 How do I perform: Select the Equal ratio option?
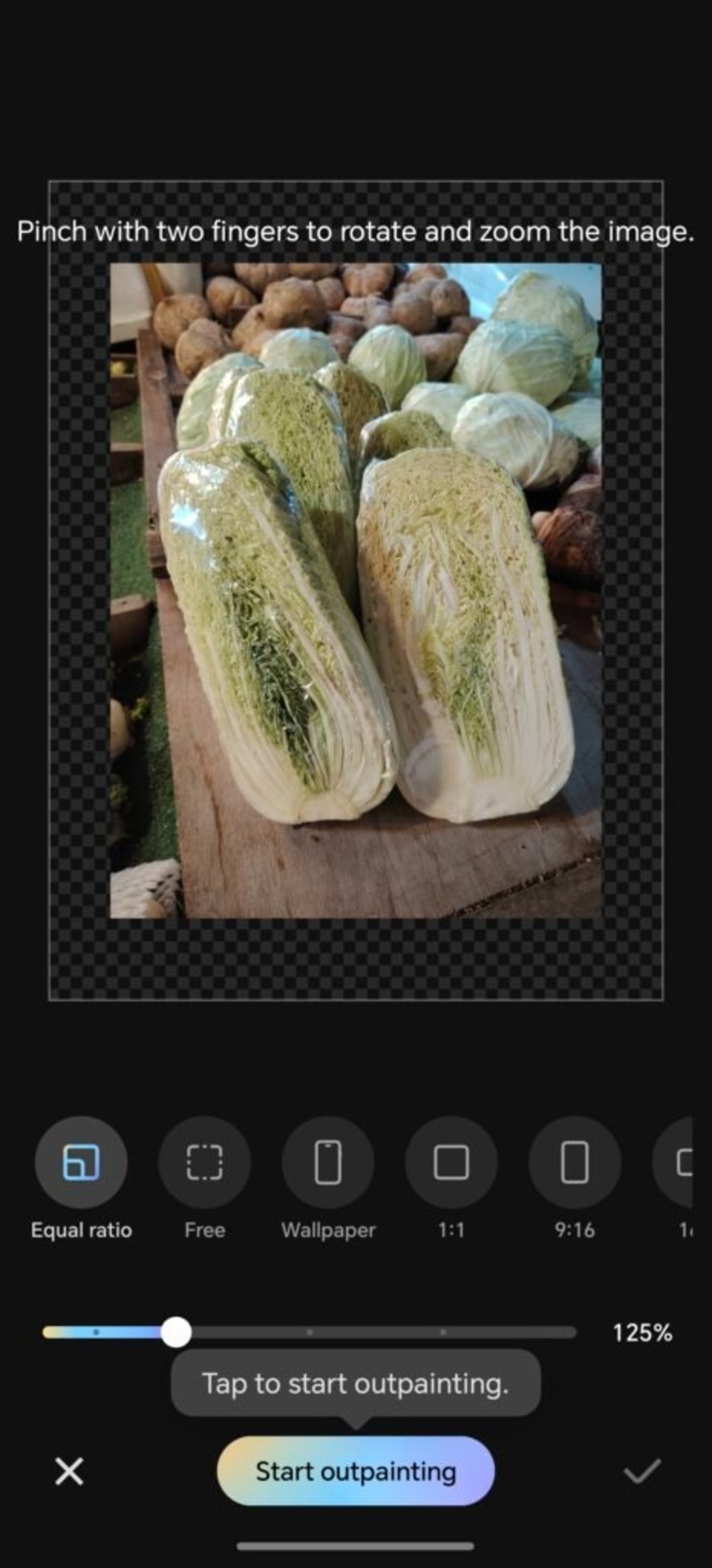[x=81, y=1162]
